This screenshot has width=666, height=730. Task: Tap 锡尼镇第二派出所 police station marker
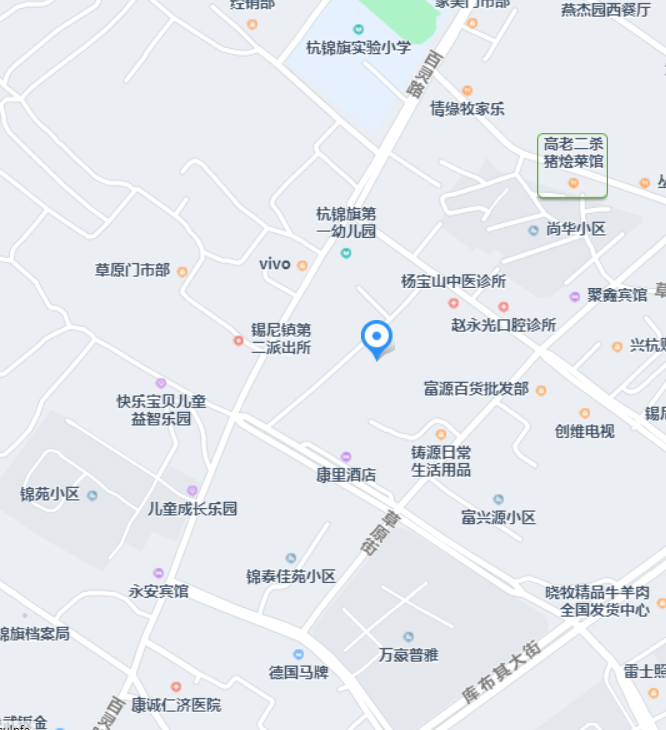coord(238,341)
